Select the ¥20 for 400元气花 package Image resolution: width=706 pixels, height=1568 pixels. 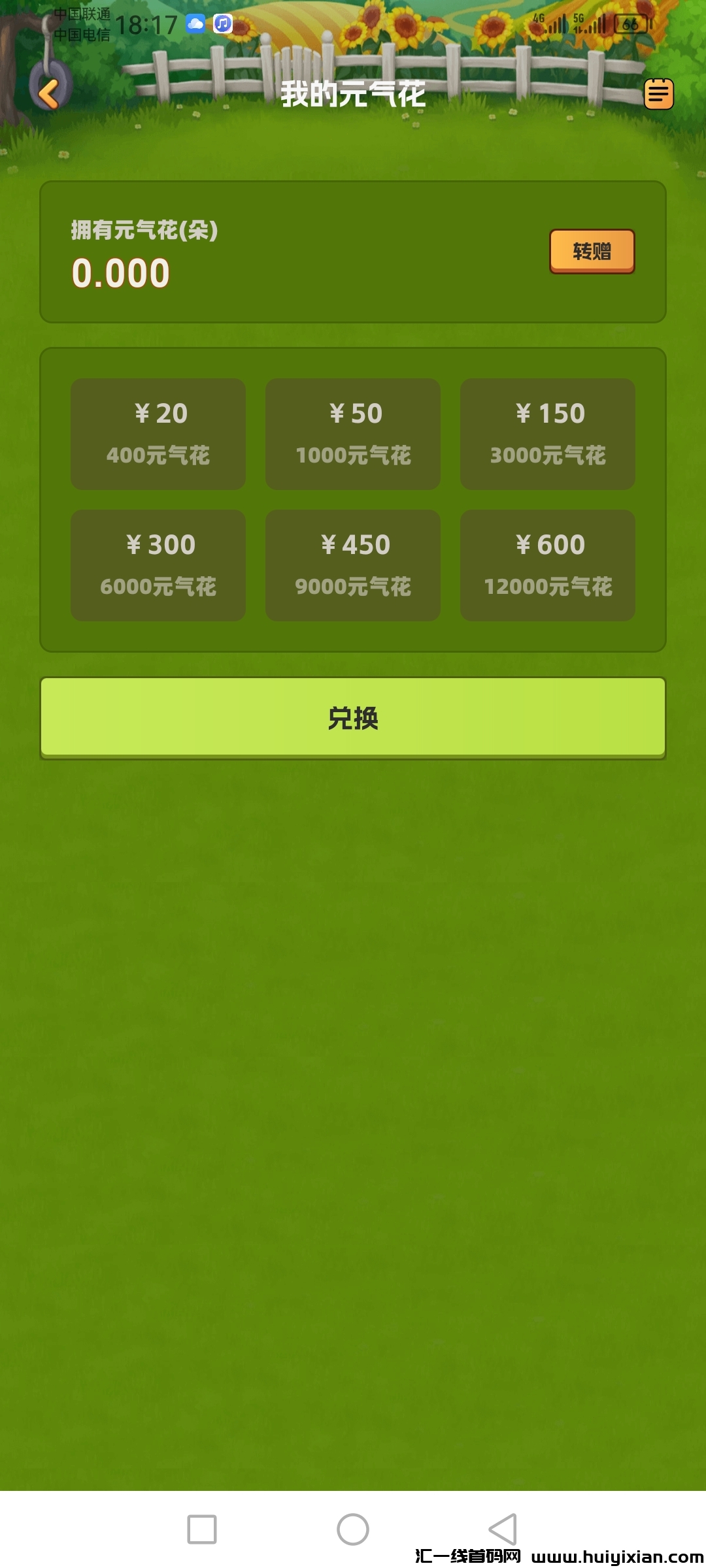(158, 434)
